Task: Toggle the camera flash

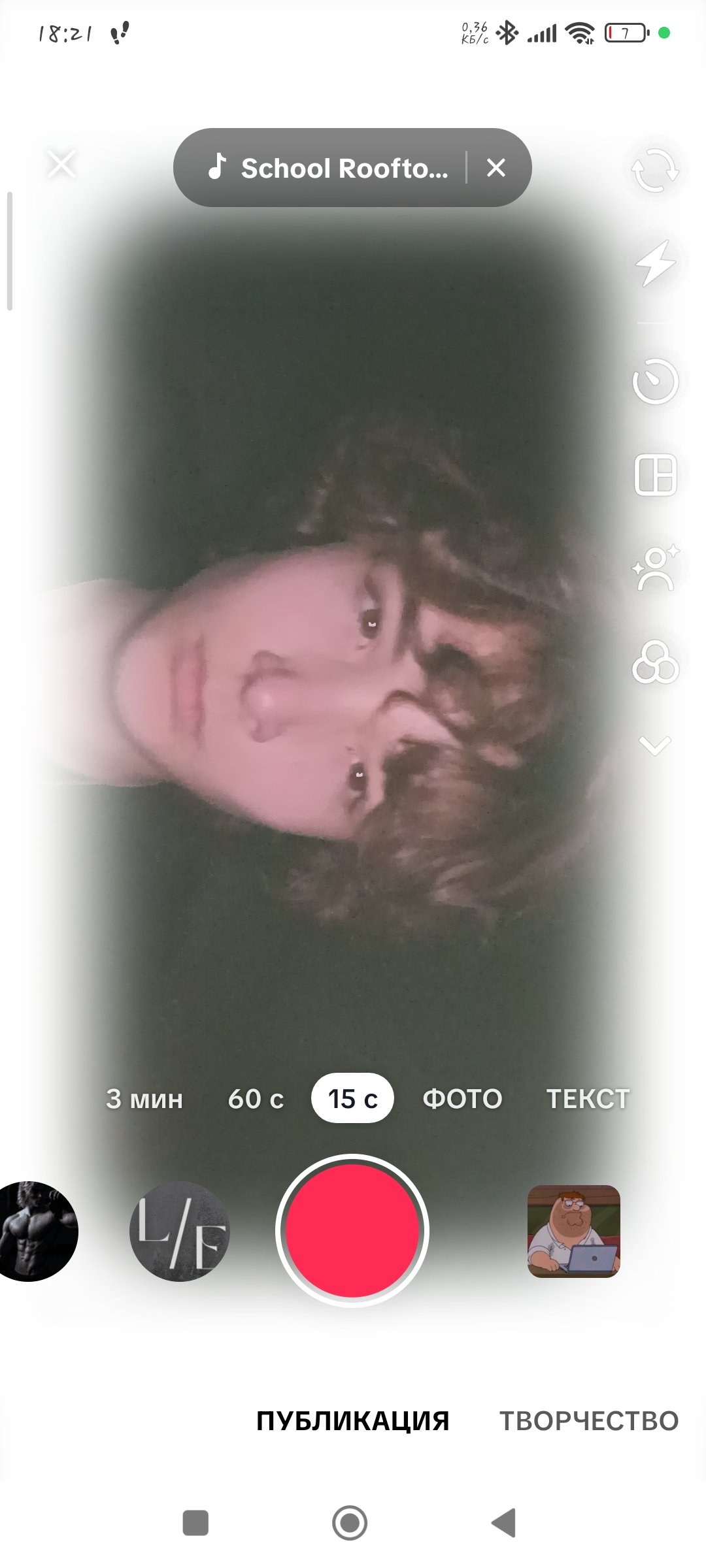Action: (655, 263)
